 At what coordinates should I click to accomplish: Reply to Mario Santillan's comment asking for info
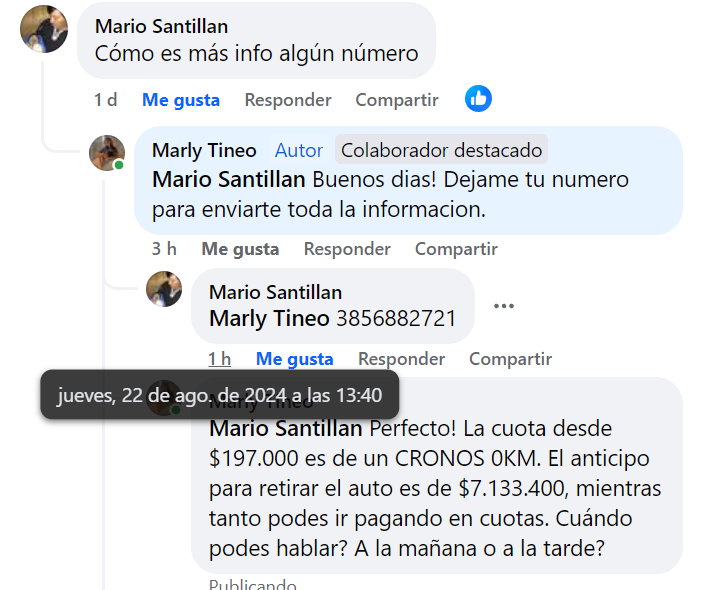point(288,100)
